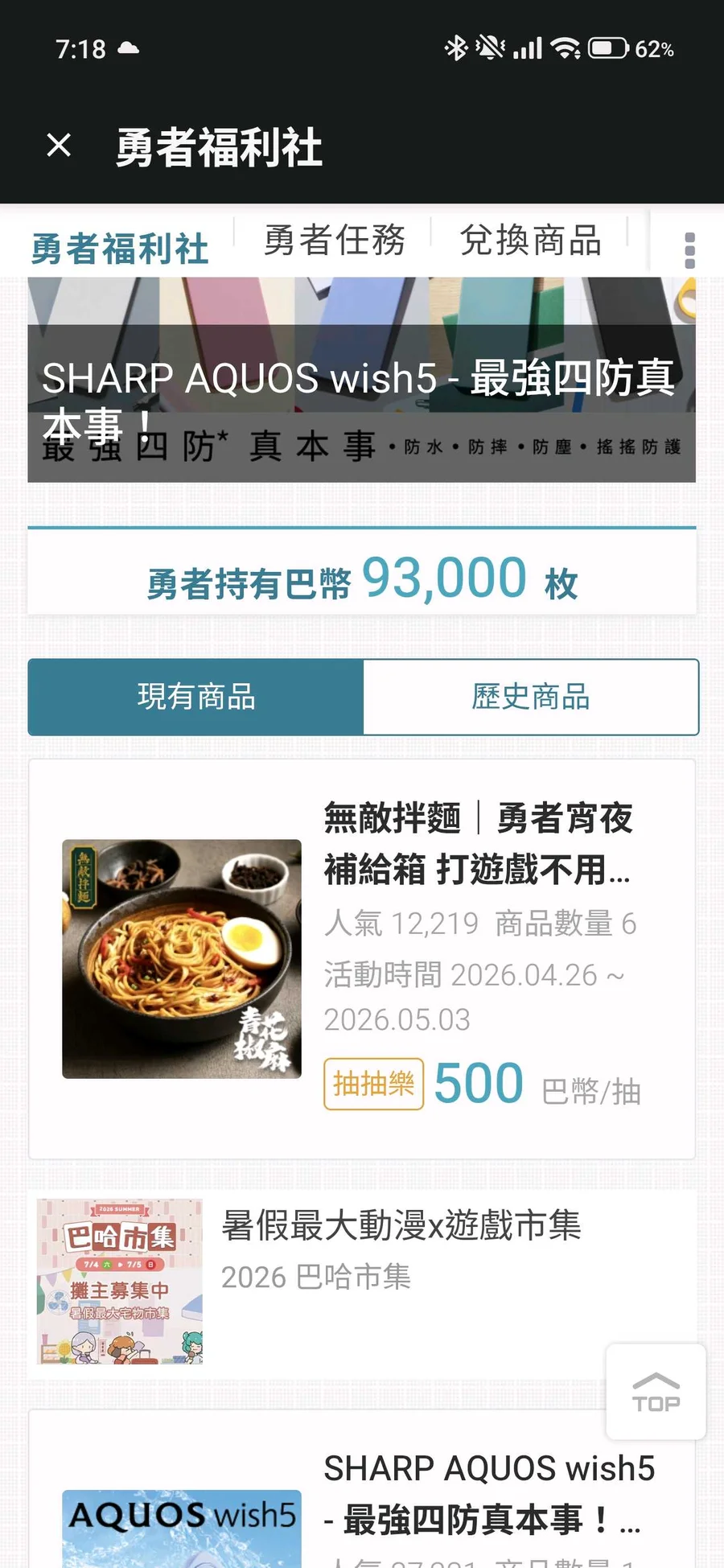Switch to 歷史商品 tab

click(x=531, y=697)
